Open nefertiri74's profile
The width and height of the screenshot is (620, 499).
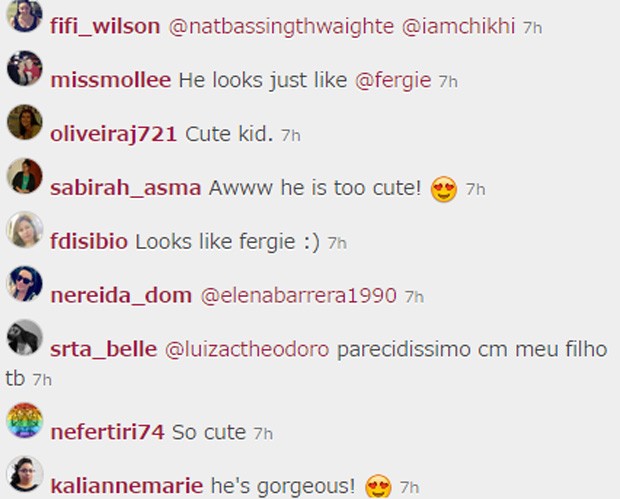[107, 433]
